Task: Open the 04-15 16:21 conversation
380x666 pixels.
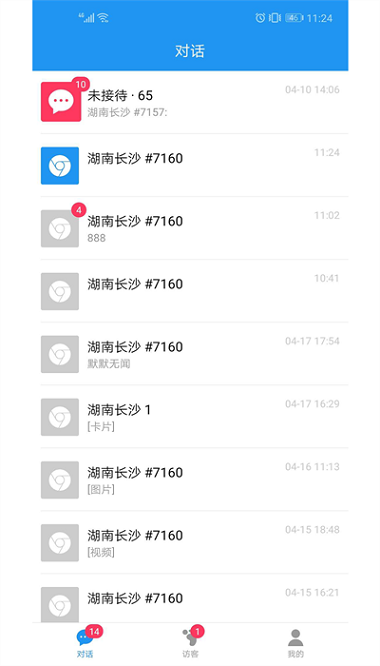Action: pos(190,598)
